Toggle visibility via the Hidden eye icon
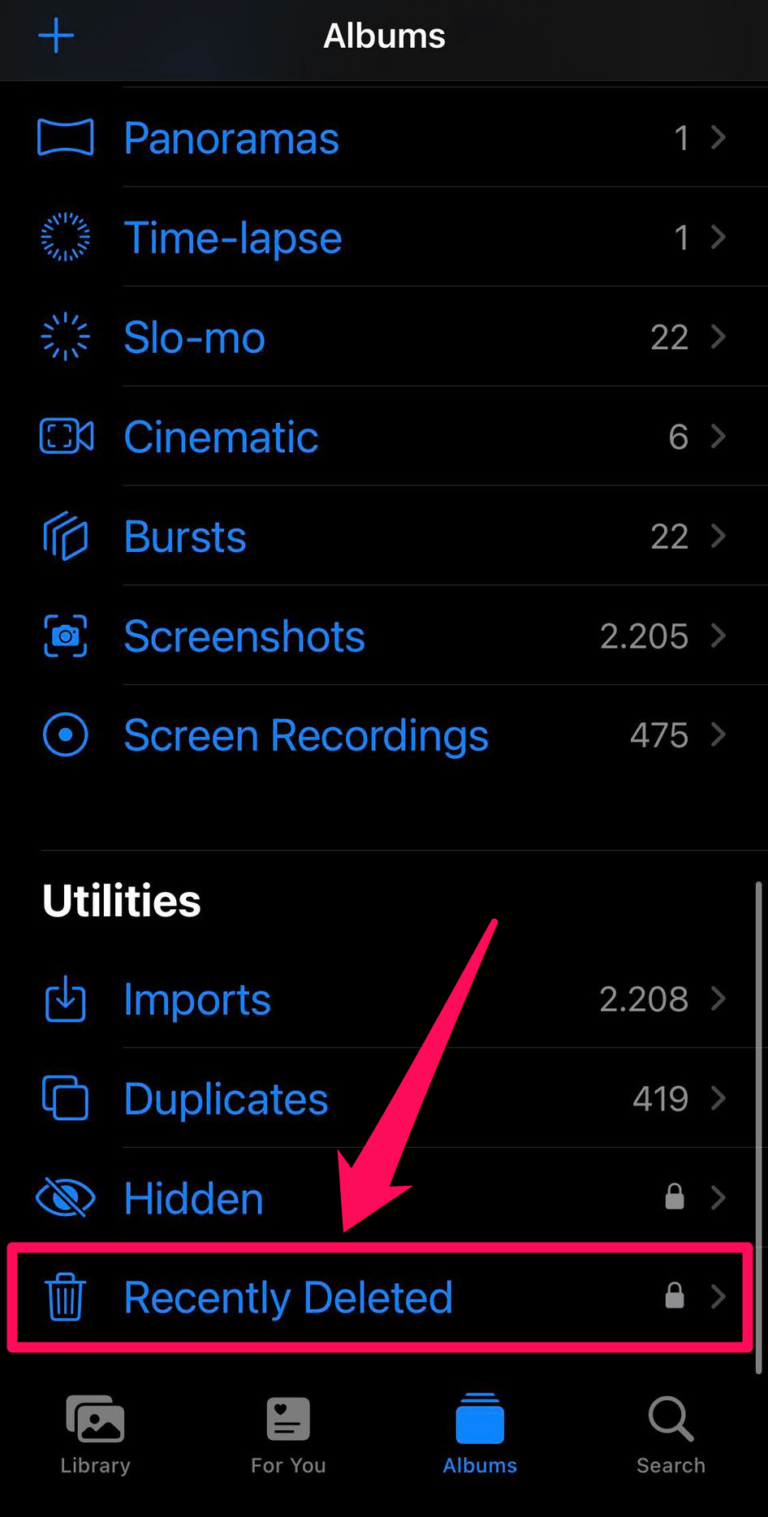The height and width of the screenshot is (1517, 768). point(65,1197)
